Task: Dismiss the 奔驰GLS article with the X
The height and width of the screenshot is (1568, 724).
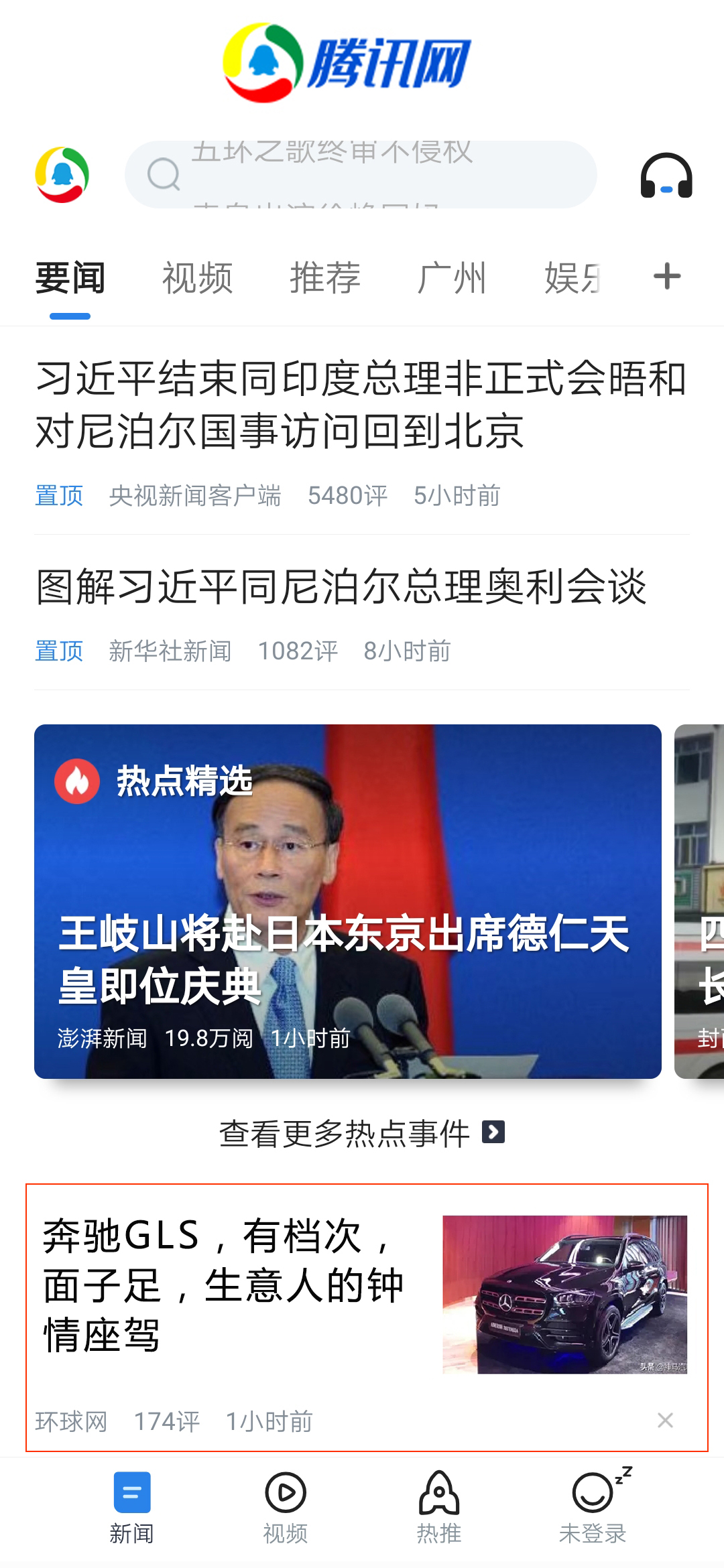Action: pos(665,1420)
